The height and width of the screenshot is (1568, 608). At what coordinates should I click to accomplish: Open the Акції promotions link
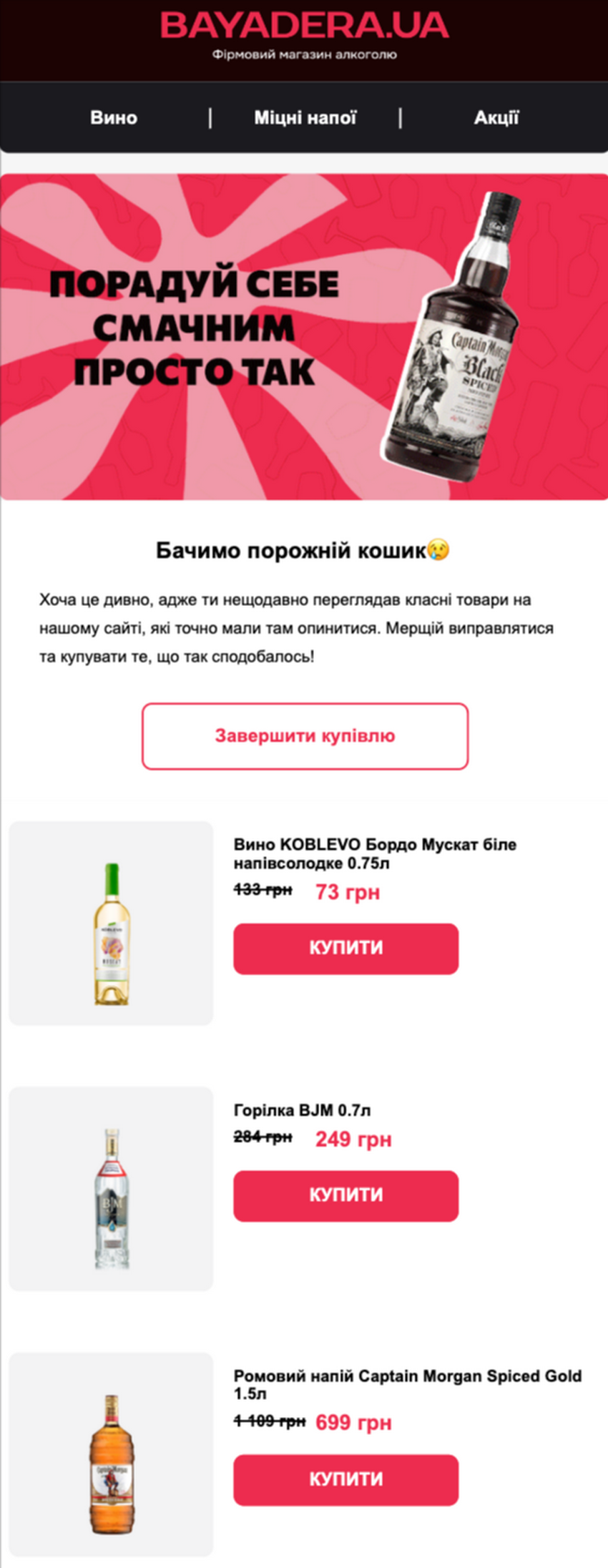pyautogui.click(x=496, y=118)
